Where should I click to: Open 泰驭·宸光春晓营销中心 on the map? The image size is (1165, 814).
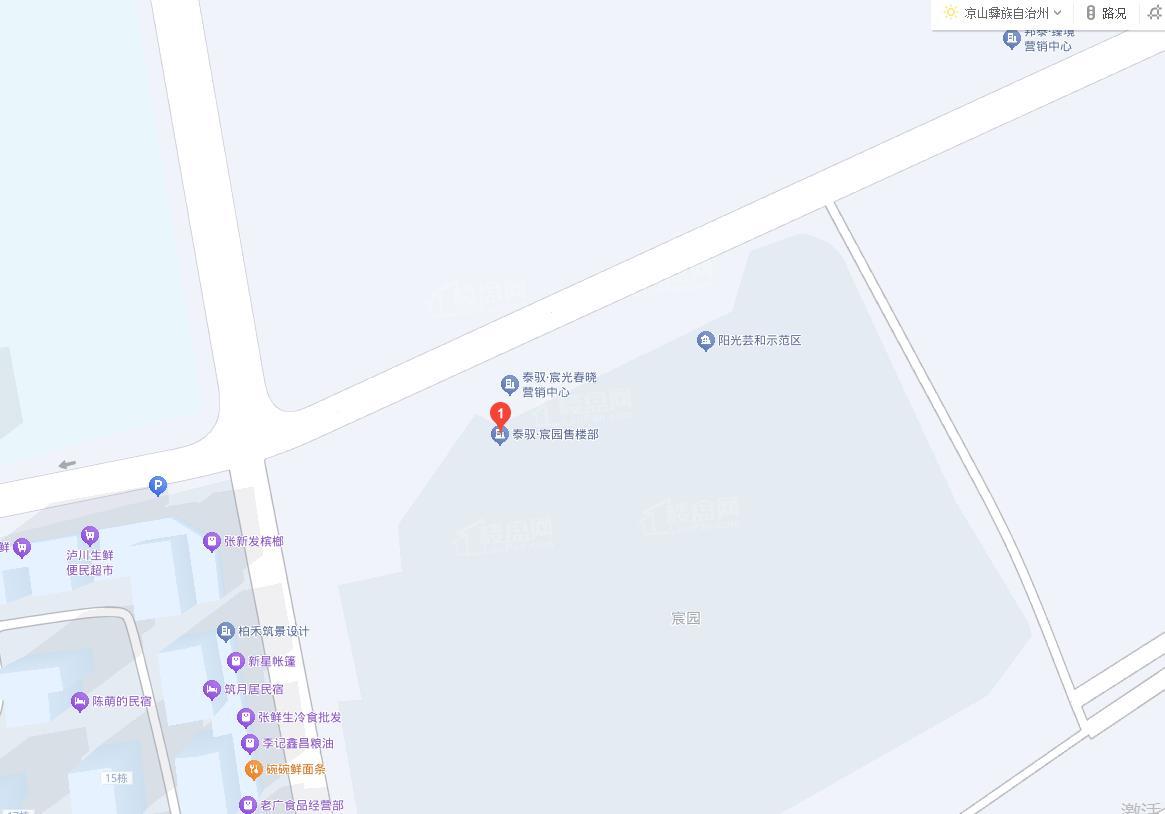(509, 384)
